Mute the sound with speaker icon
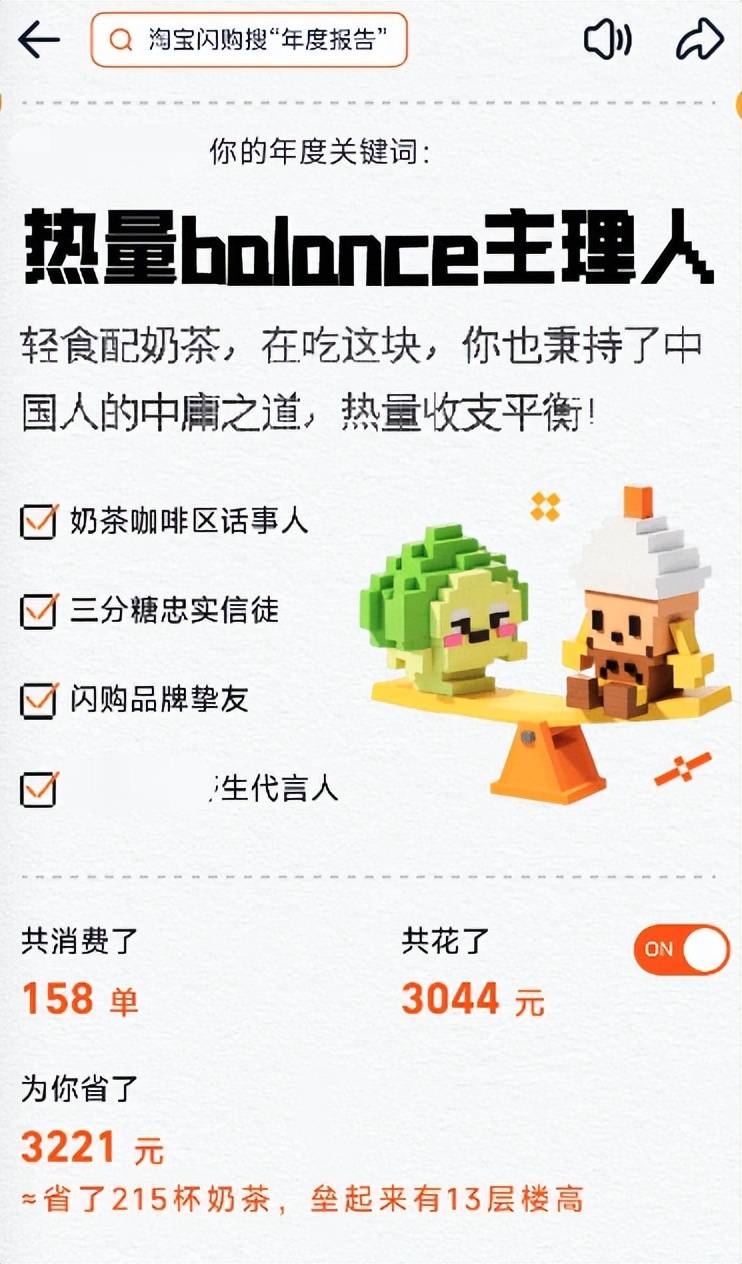742x1264 pixels. pos(607,40)
